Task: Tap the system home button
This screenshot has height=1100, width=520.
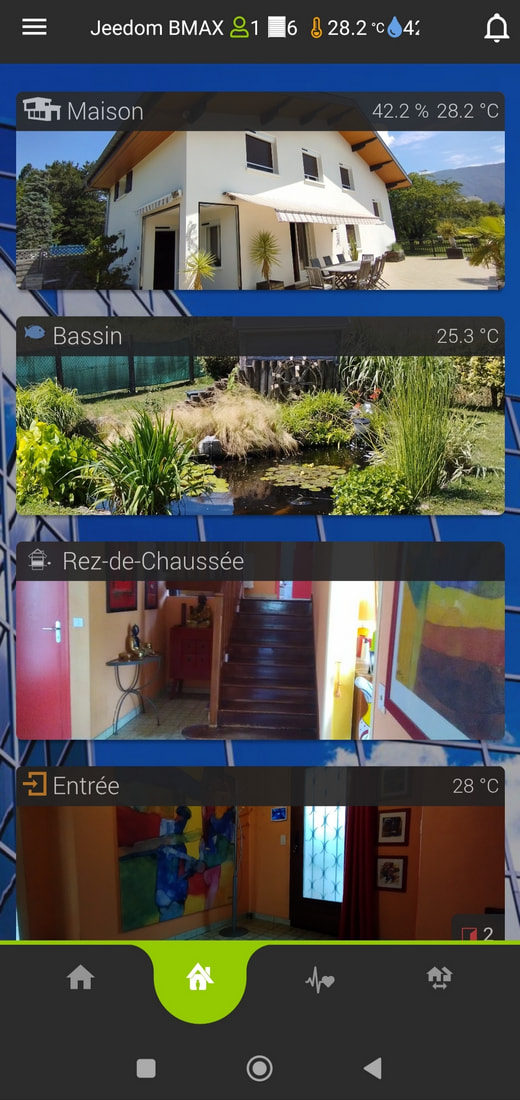Action: pyautogui.click(x=260, y=1068)
